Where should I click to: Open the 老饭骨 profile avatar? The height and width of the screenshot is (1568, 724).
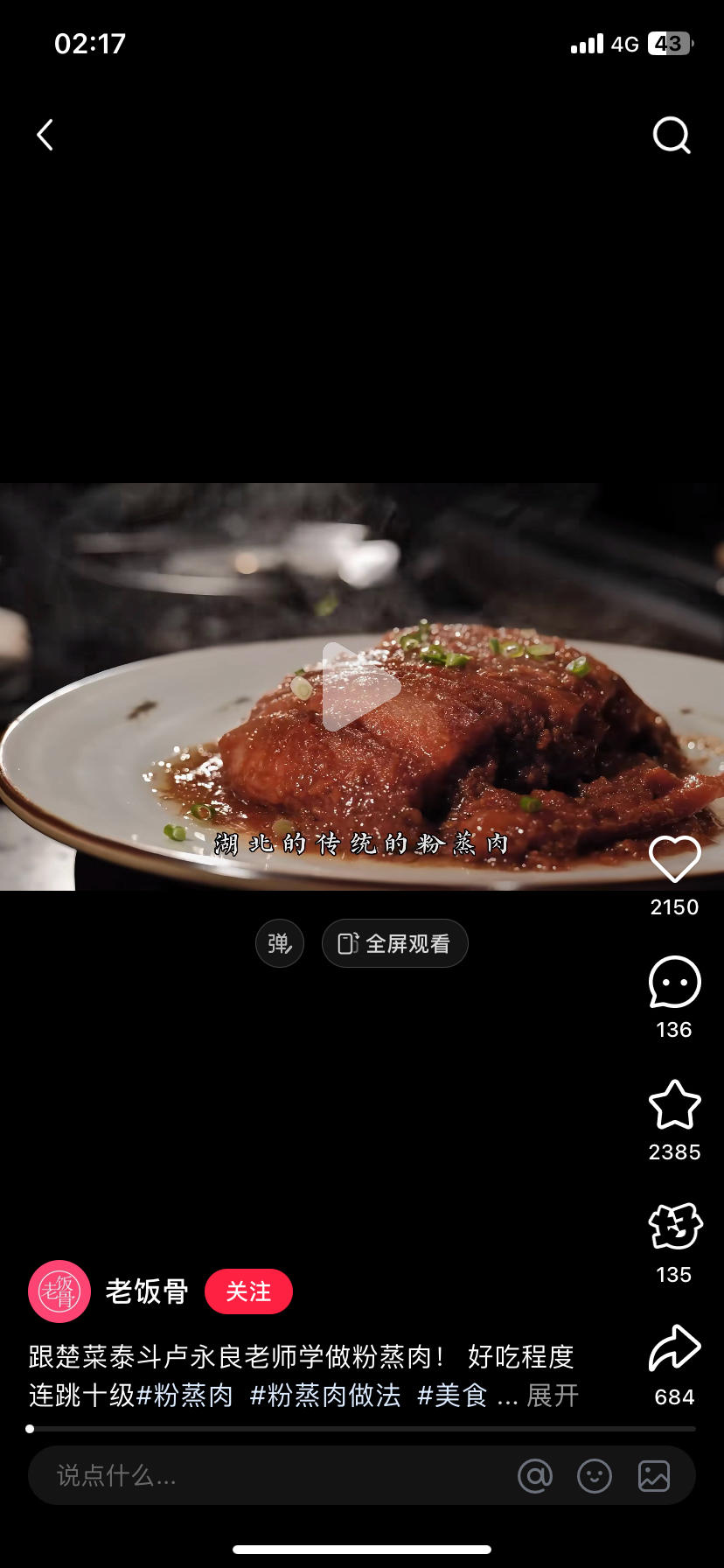[x=59, y=1291]
